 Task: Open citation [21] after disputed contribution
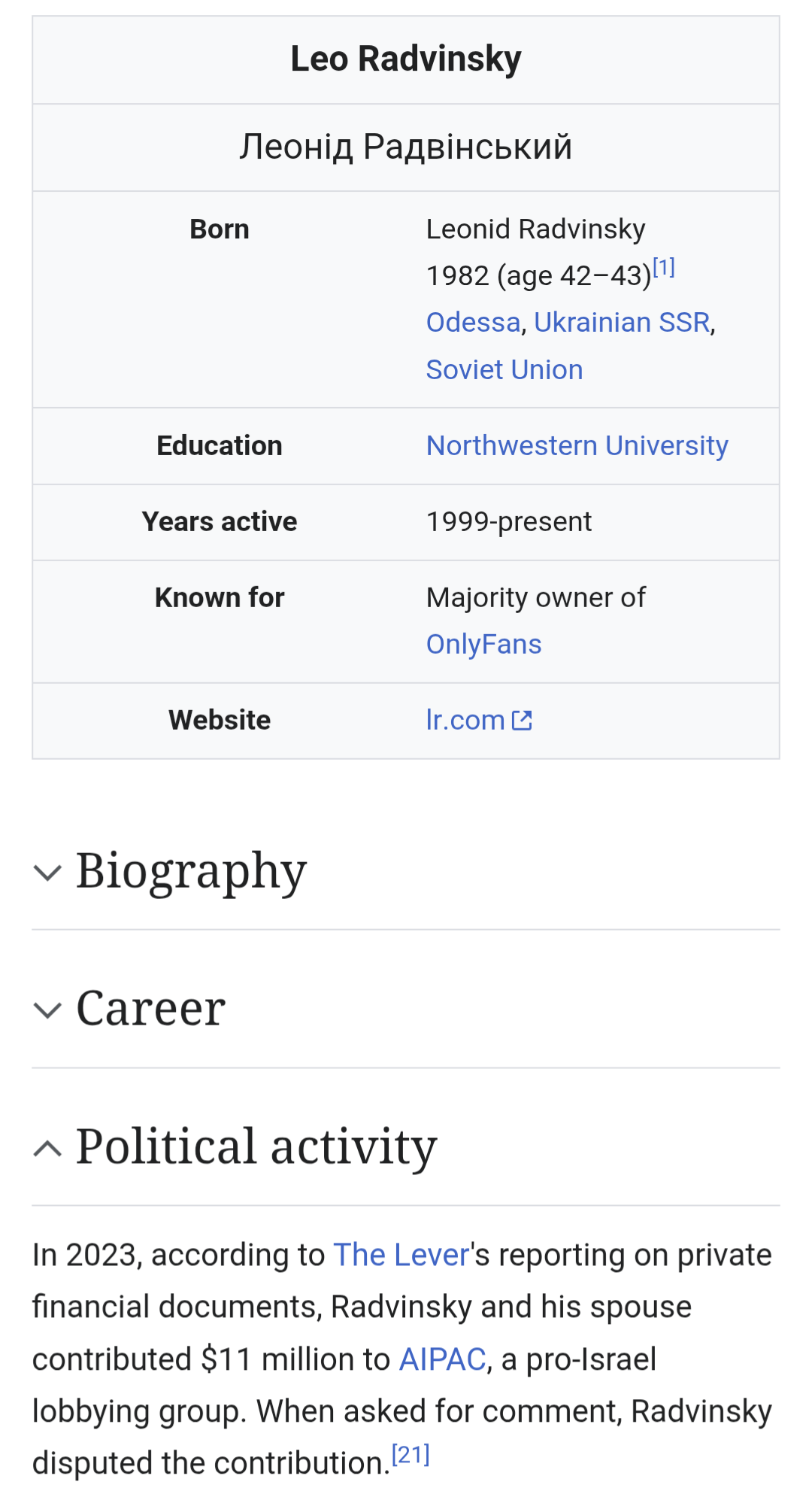click(x=411, y=1455)
